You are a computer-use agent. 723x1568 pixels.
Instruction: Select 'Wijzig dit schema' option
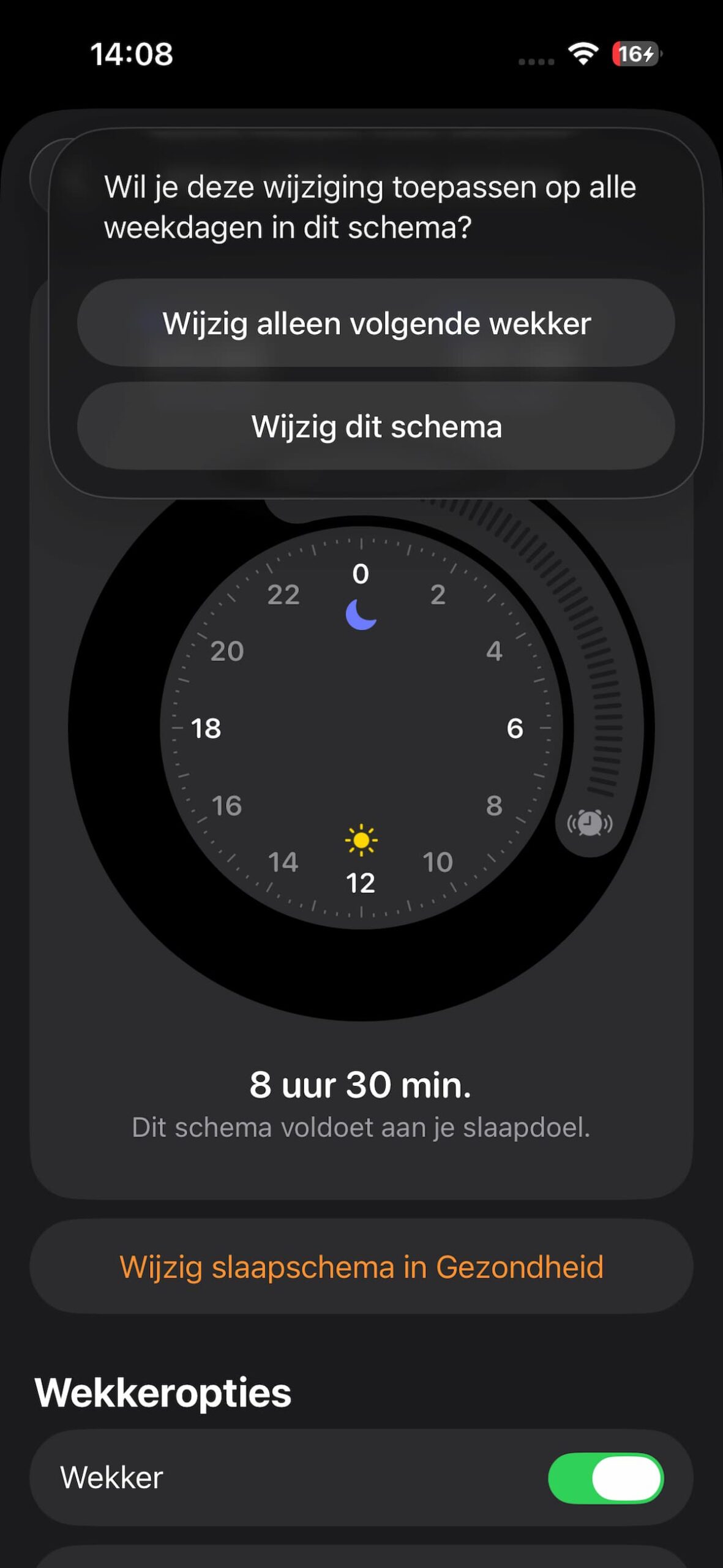coord(376,426)
